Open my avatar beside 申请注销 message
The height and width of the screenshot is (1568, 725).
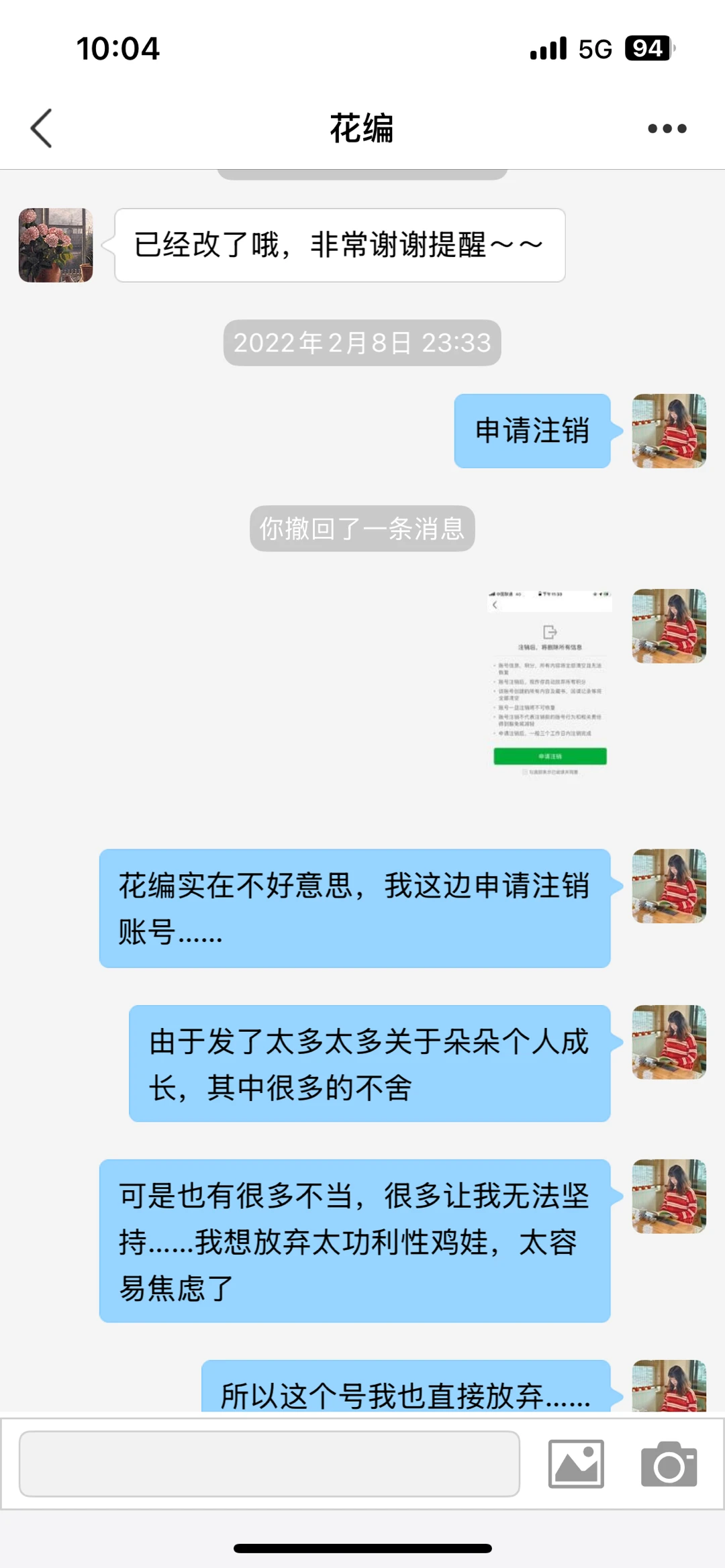click(669, 431)
